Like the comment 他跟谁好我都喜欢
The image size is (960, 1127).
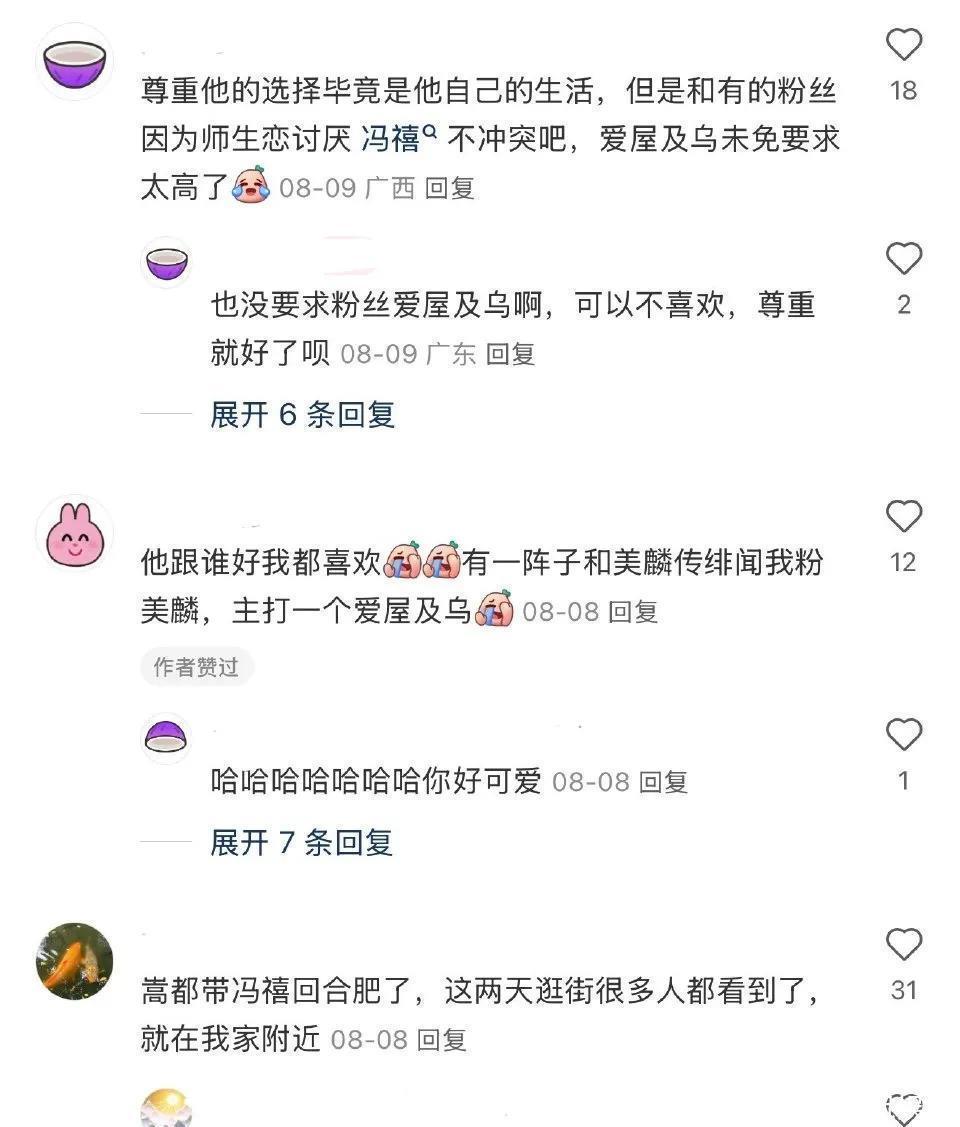tap(903, 517)
